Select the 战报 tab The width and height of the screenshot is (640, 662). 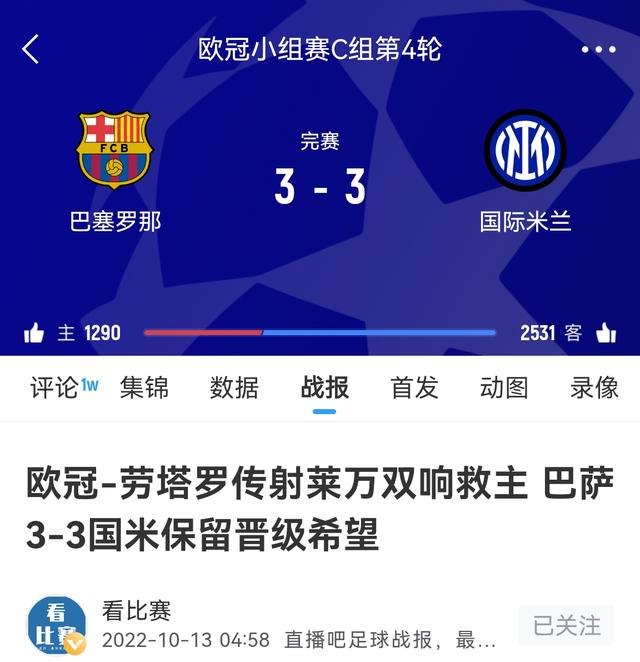(x=324, y=388)
